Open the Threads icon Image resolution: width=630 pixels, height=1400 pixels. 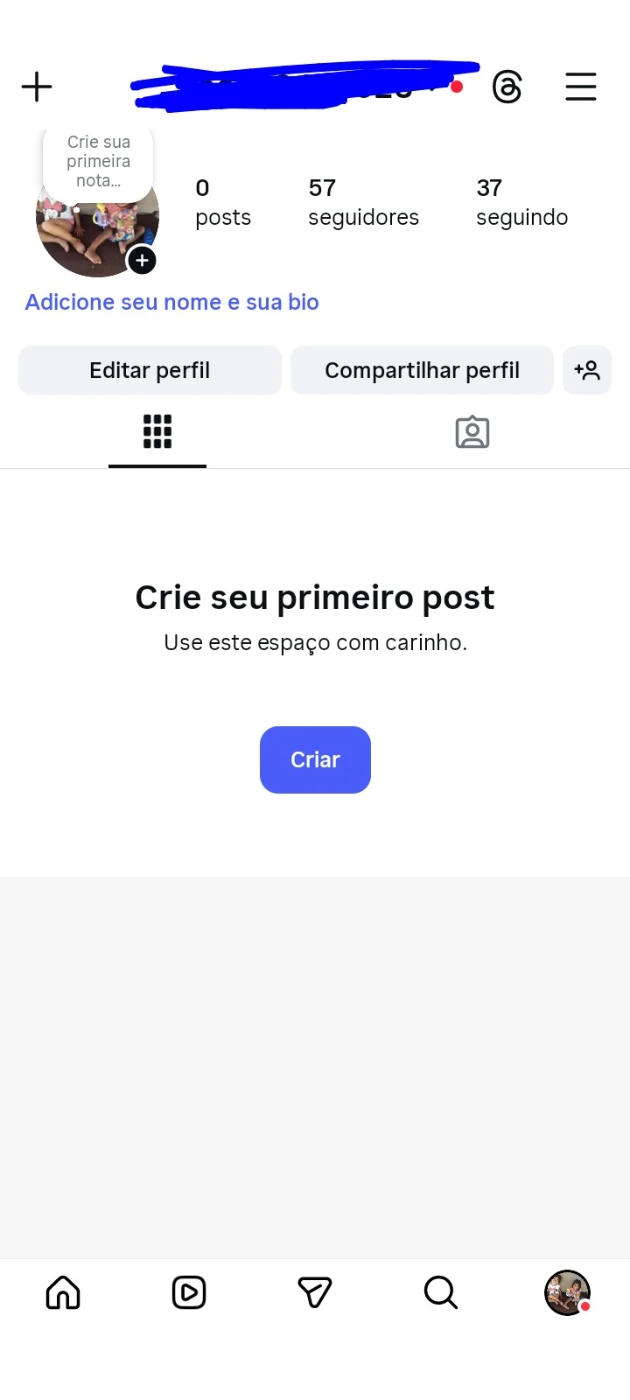coord(507,87)
